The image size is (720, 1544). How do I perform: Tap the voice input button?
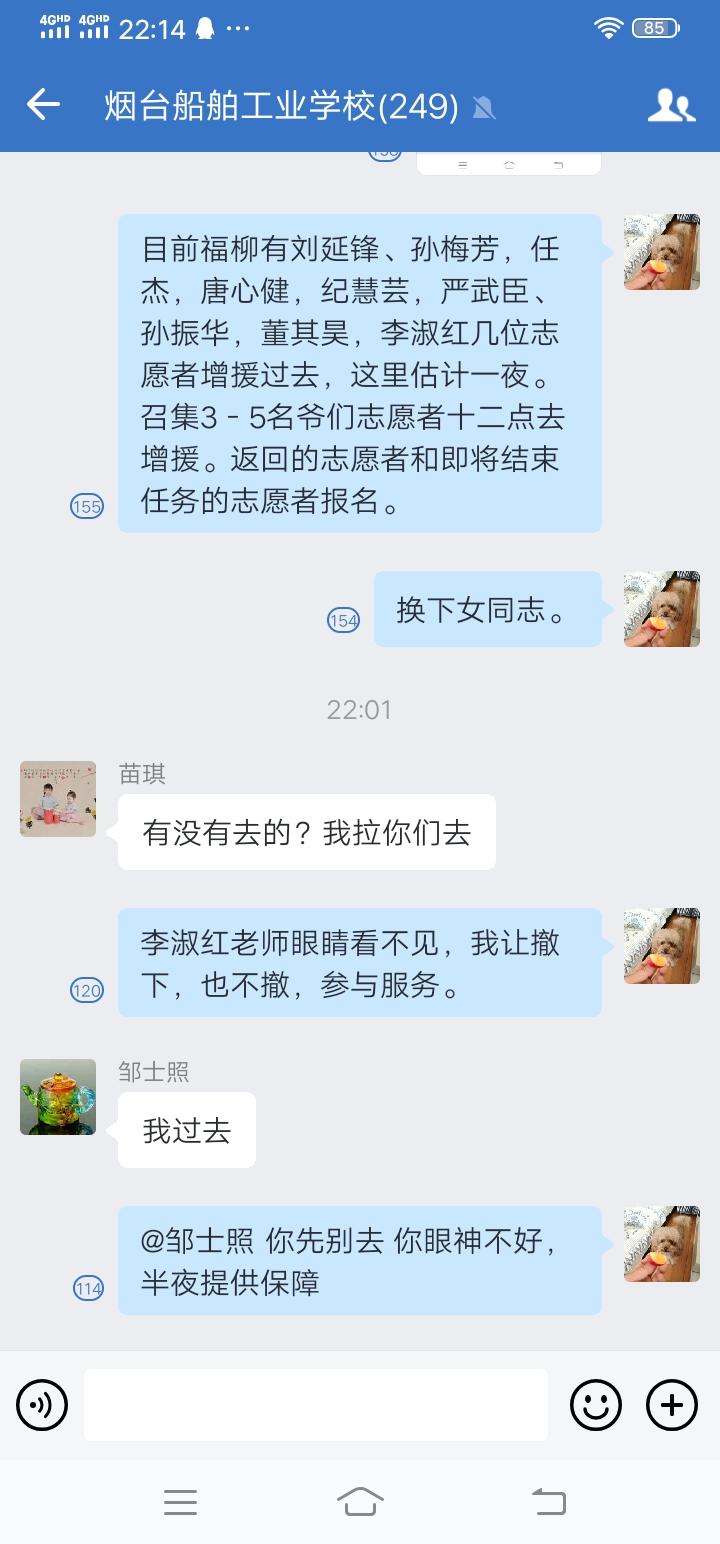(42, 1405)
